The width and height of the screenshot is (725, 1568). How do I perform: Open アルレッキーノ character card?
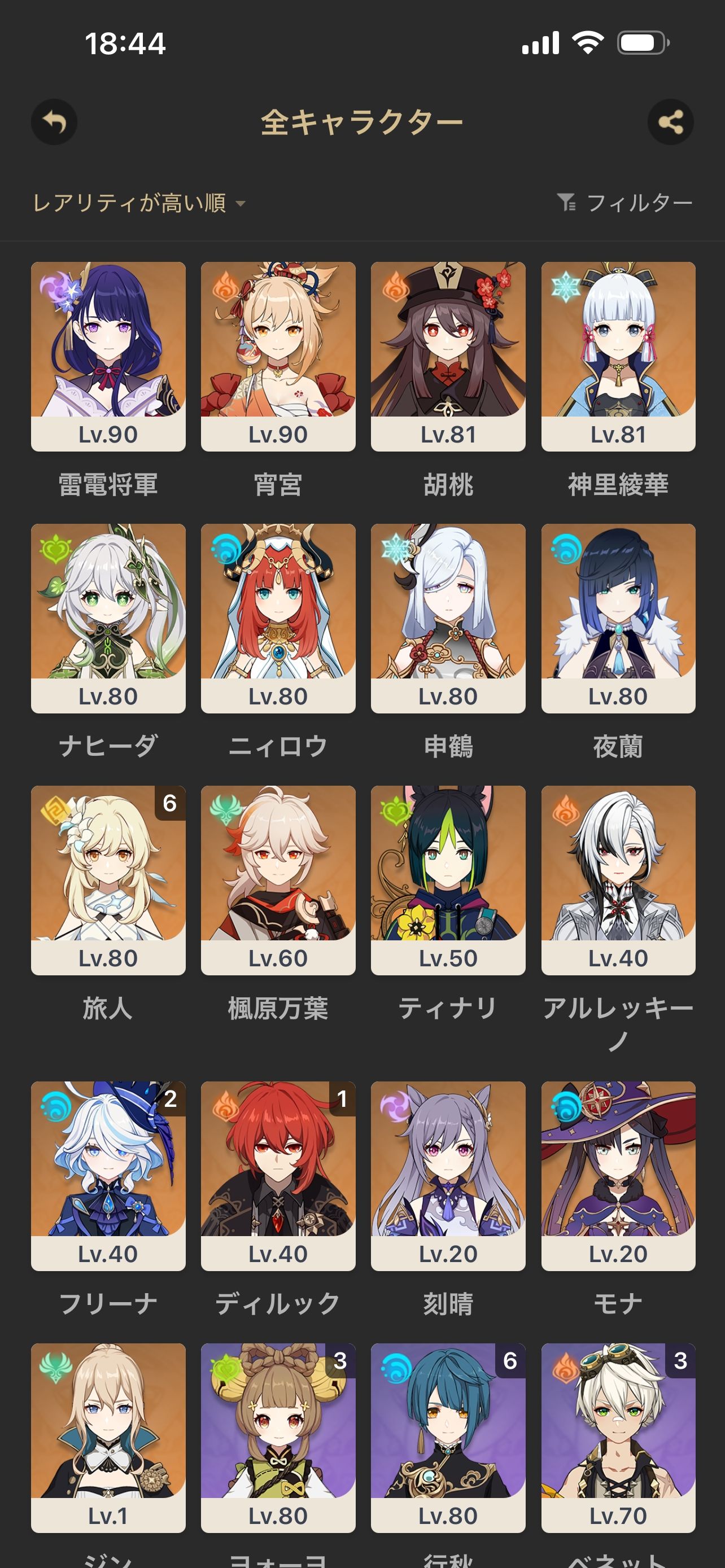[618, 879]
